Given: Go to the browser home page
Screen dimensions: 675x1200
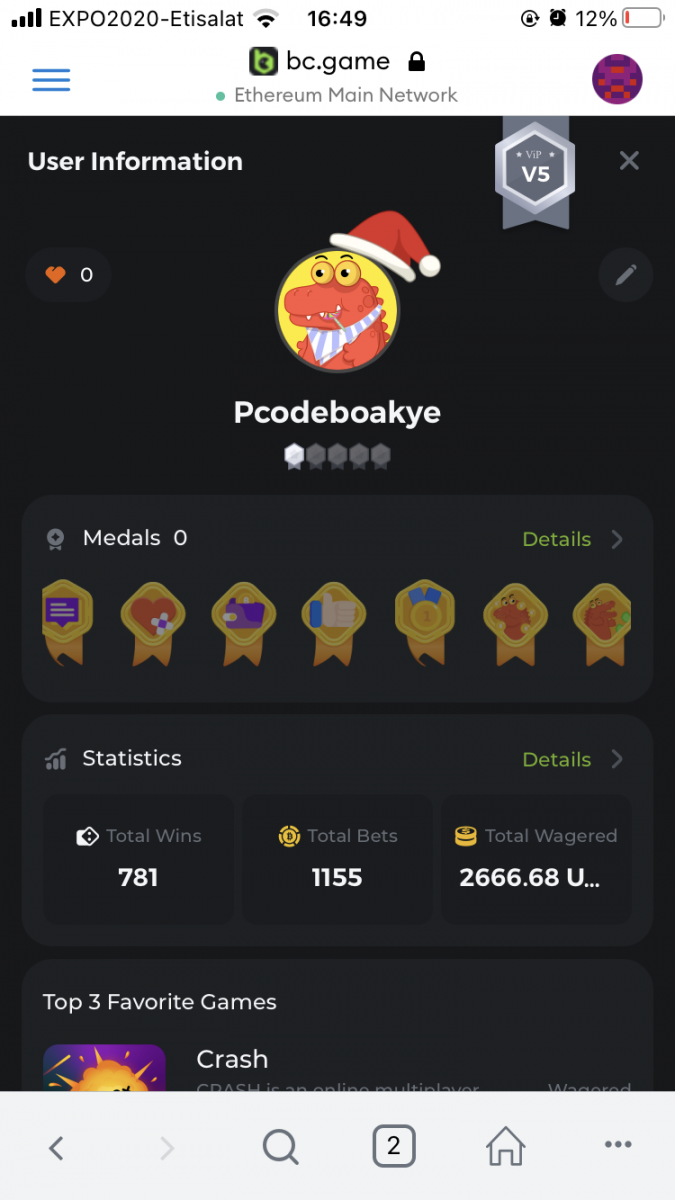Looking at the screenshot, I should click(x=506, y=1146).
